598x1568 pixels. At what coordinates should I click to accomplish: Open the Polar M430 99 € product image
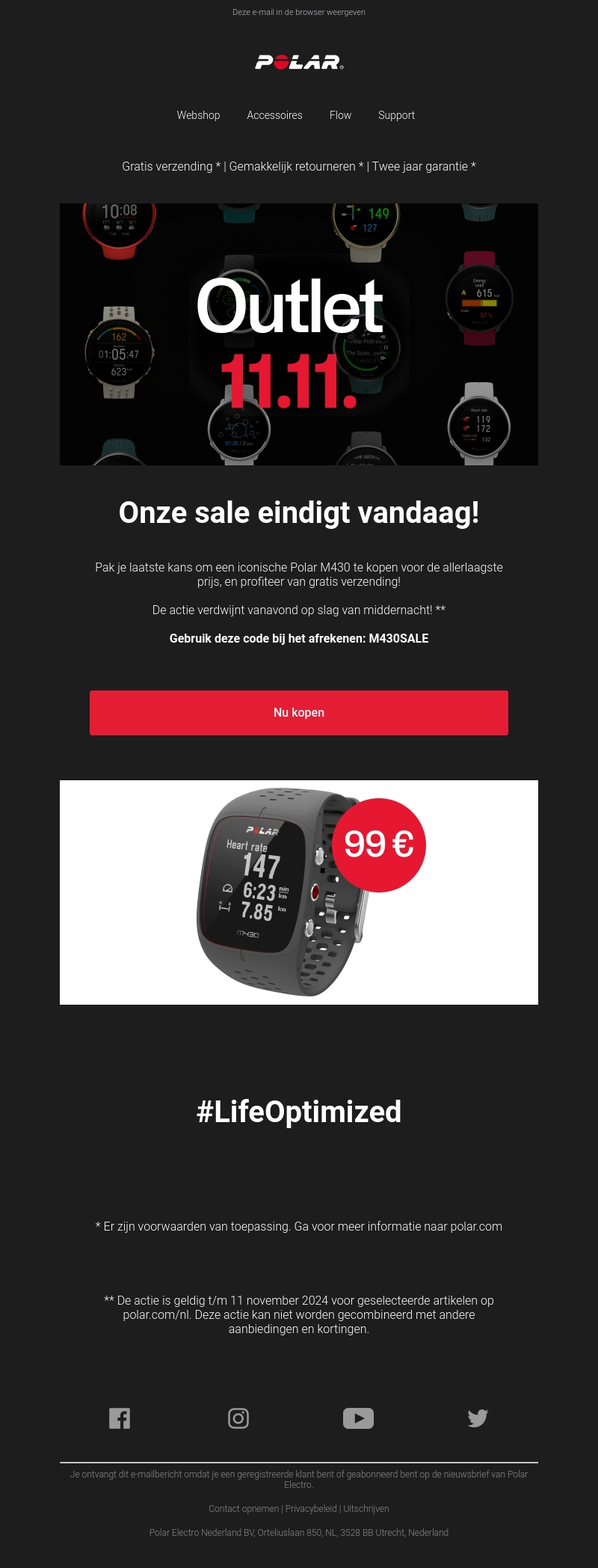299,892
